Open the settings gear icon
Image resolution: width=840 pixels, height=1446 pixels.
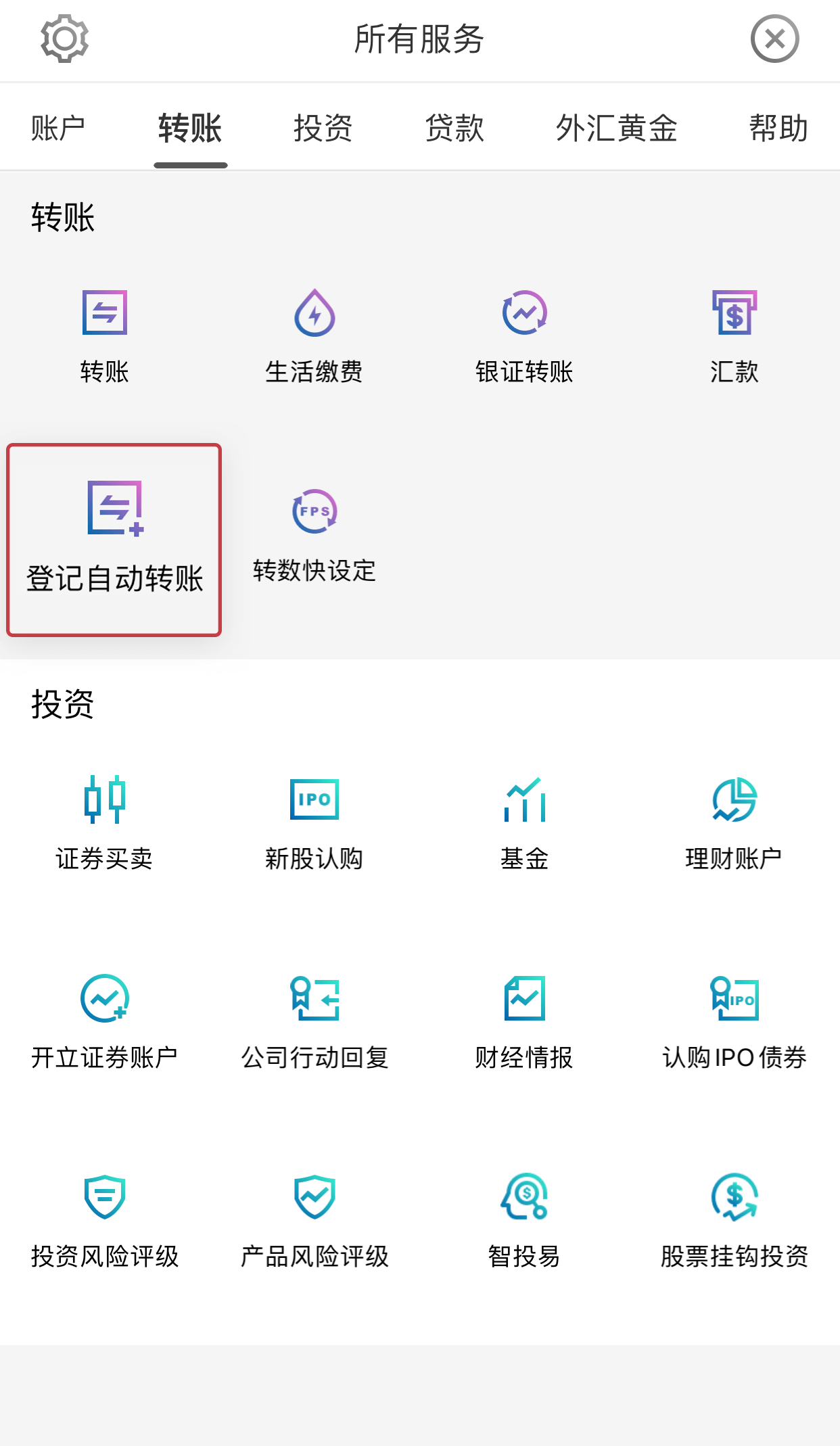[64, 39]
